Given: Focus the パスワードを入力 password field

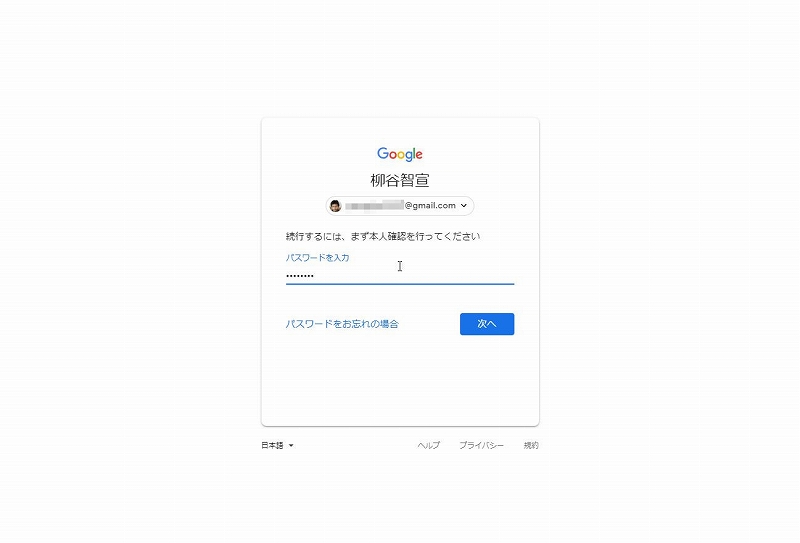Looking at the screenshot, I should (x=399, y=275).
